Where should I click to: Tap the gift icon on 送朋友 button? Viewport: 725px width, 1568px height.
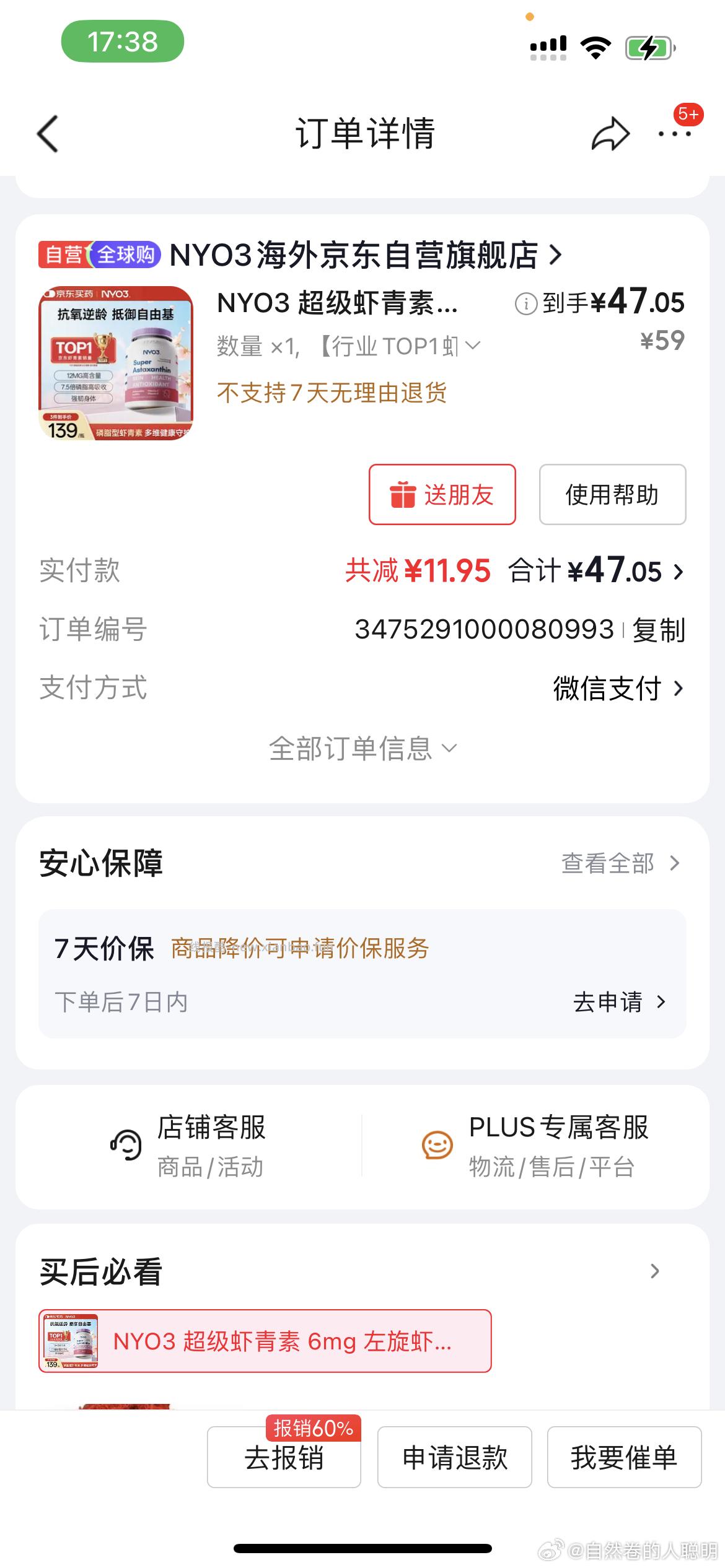coord(404,494)
